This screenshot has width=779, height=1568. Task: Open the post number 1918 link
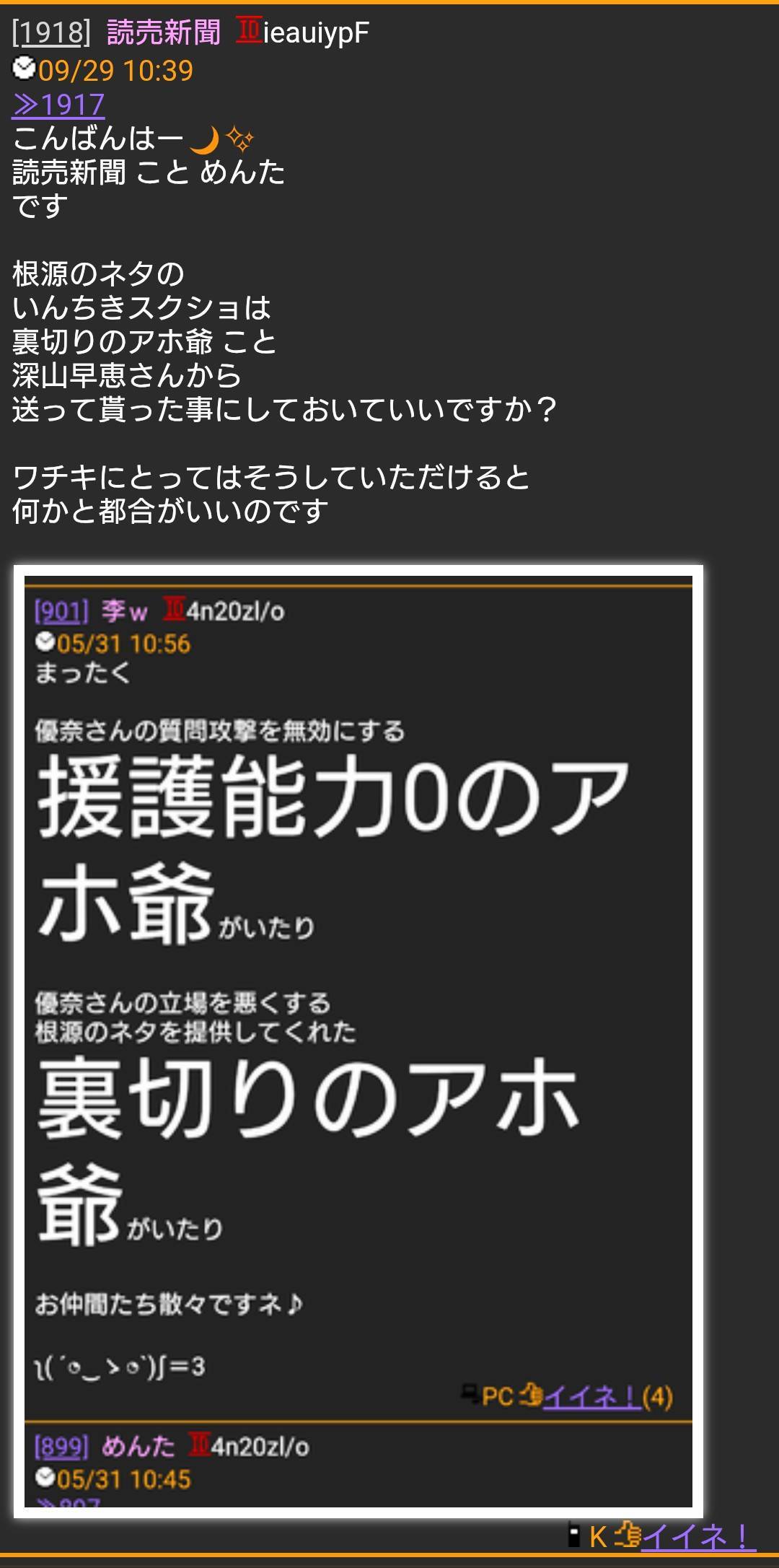tap(51, 32)
